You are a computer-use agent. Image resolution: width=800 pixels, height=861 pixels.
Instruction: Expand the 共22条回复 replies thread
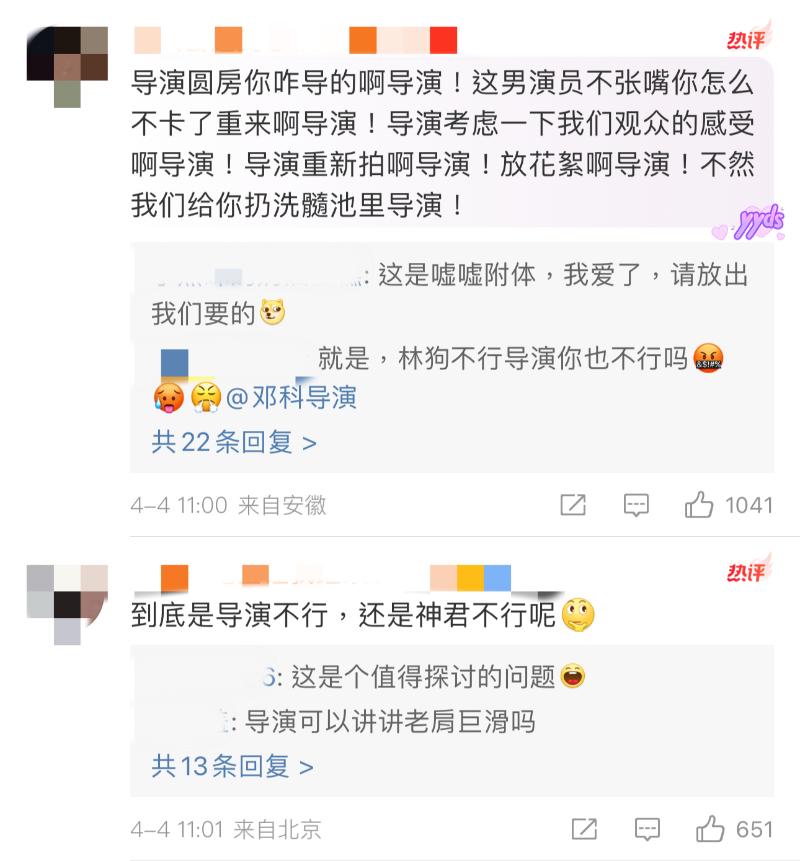pyautogui.click(x=234, y=442)
